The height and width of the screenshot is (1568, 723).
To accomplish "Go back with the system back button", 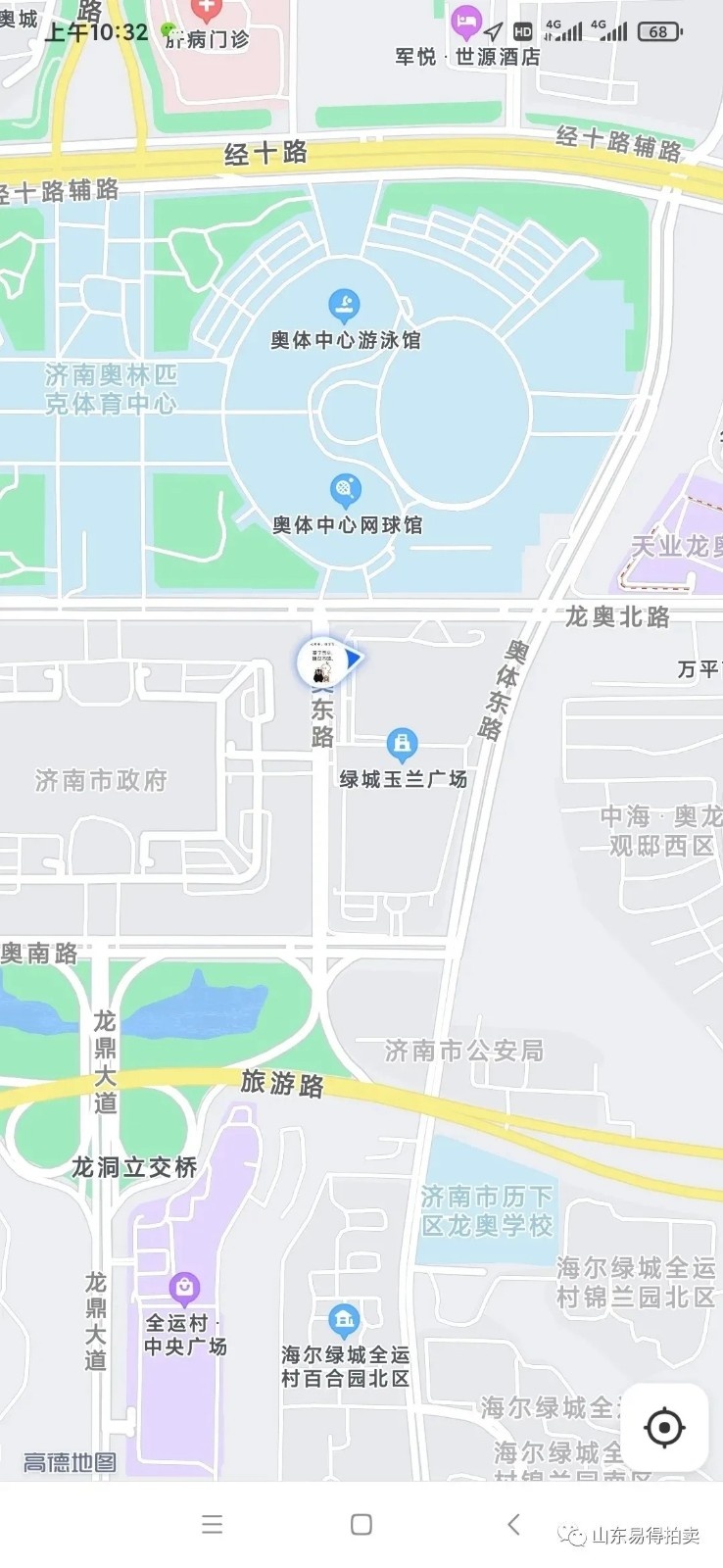I will (x=513, y=1524).
